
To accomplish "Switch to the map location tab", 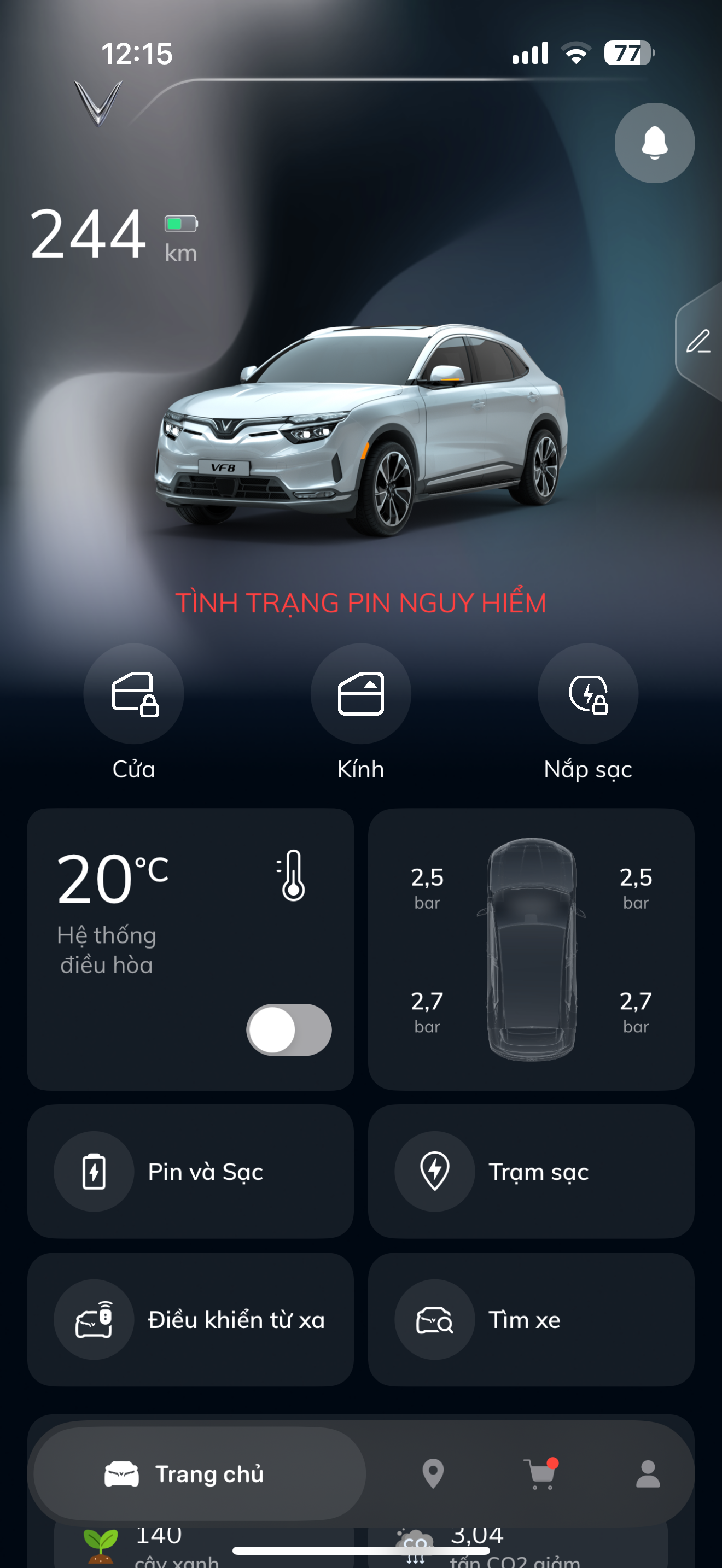I will (433, 1473).
